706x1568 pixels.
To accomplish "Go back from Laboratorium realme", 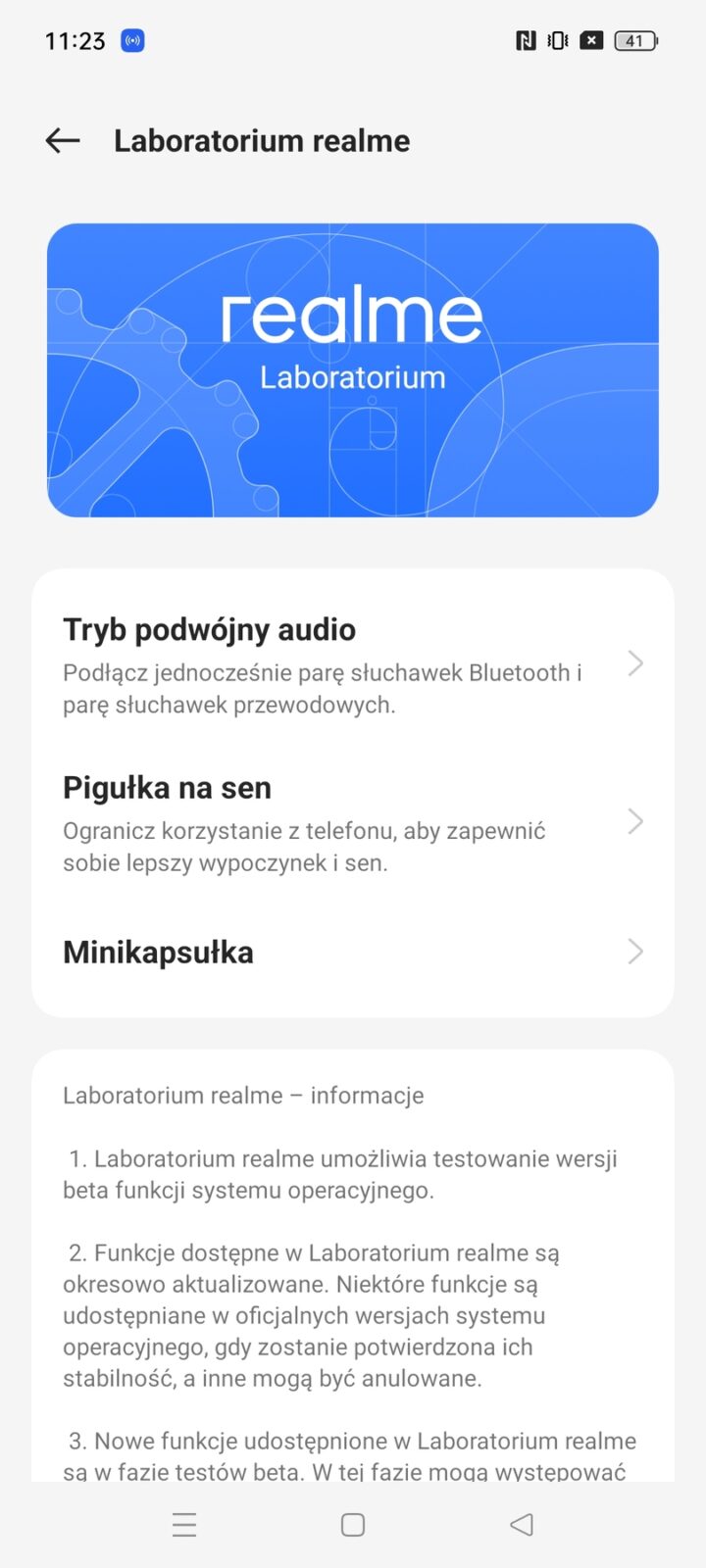I will point(63,141).
